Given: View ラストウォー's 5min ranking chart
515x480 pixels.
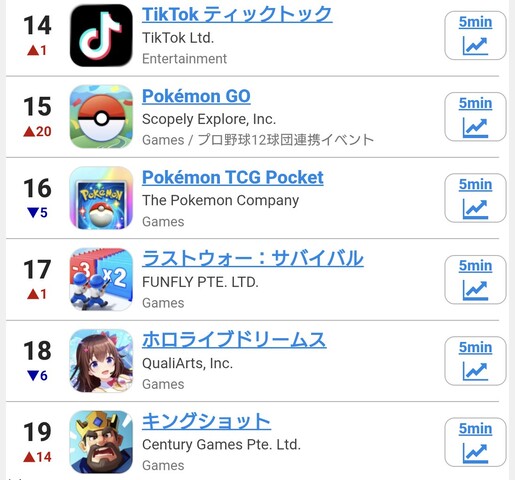Looking at the screenshot, I should click(475, 279).
